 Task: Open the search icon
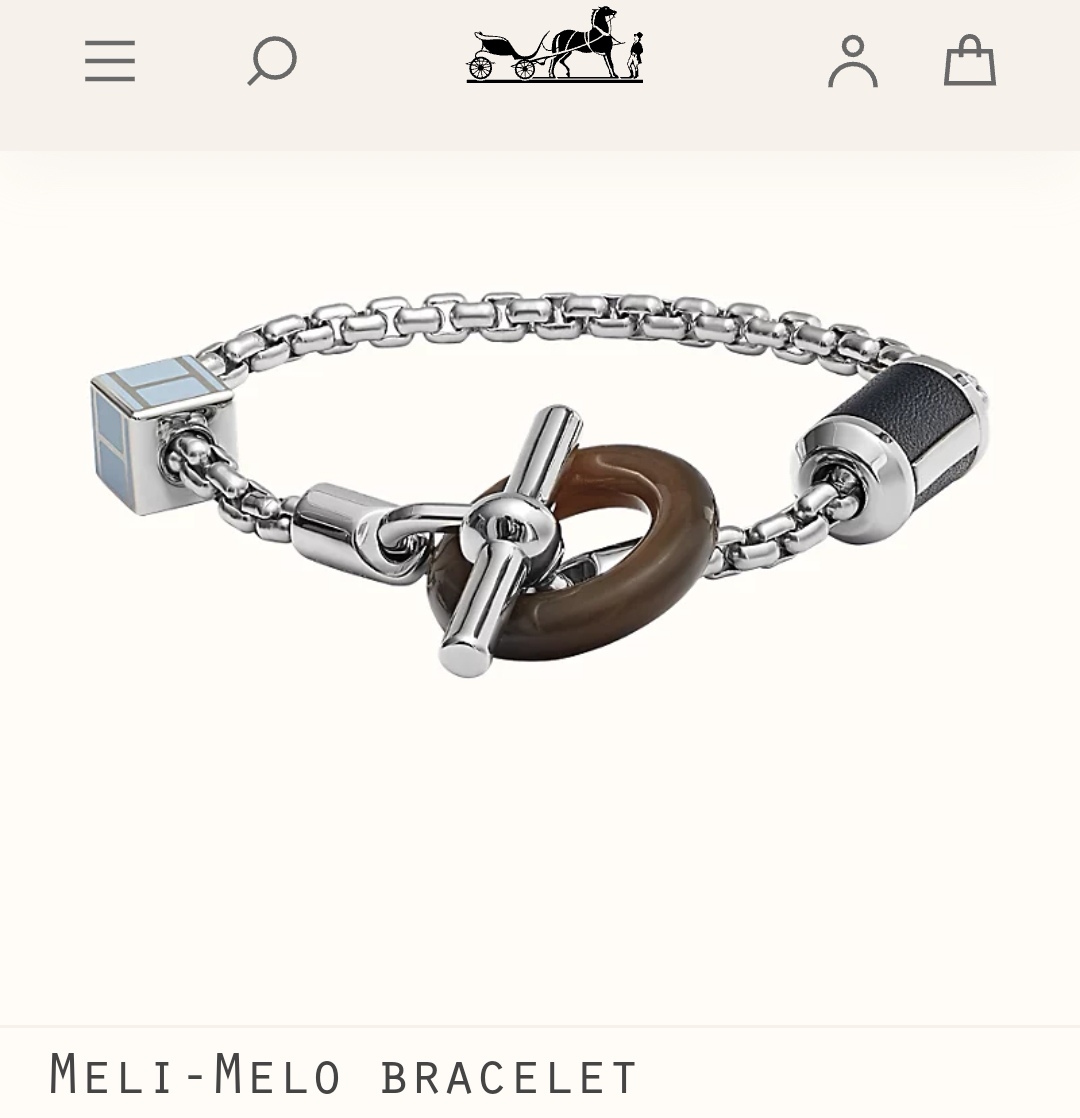click(272, 61)
